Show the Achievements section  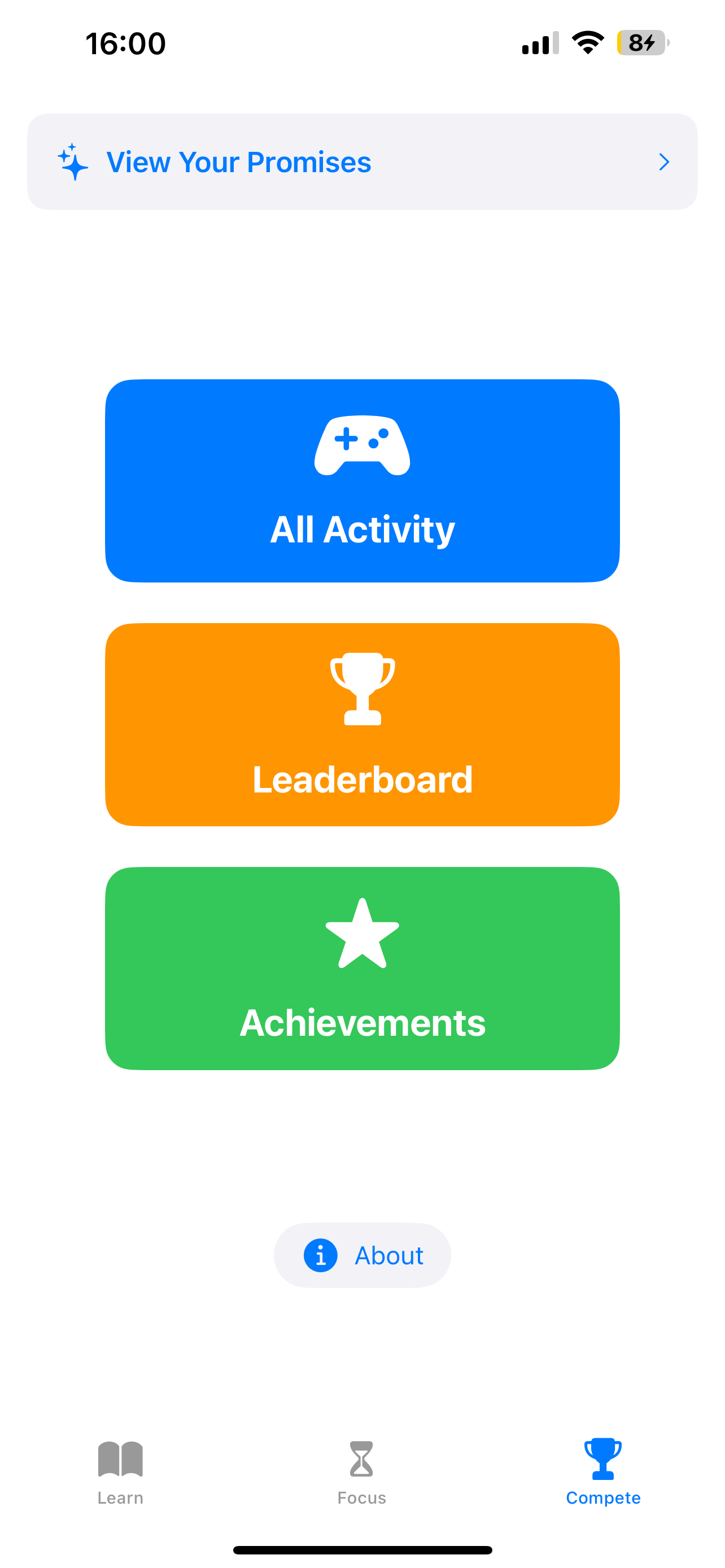[362, 968]
